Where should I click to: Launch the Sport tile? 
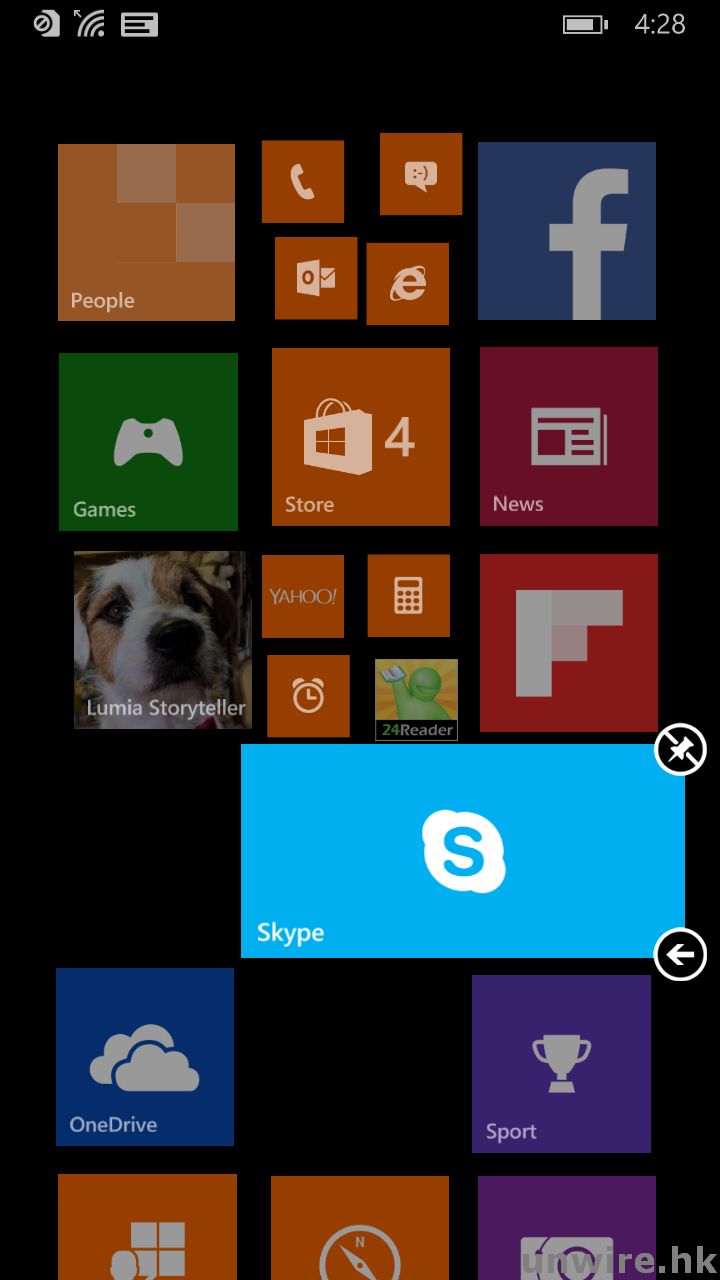click(x=561, y=1064)
